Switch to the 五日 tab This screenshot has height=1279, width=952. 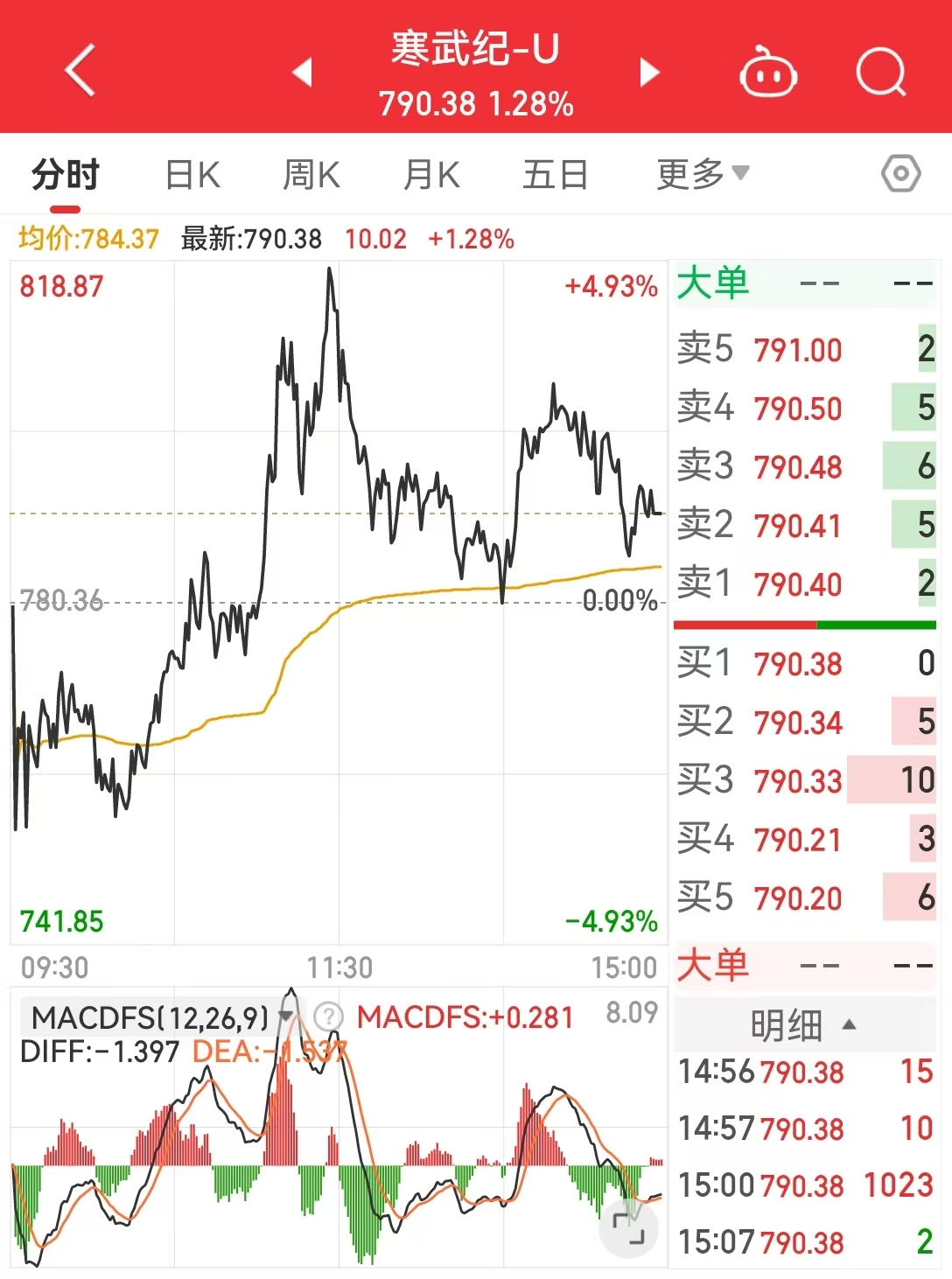(x=555, y=175)
